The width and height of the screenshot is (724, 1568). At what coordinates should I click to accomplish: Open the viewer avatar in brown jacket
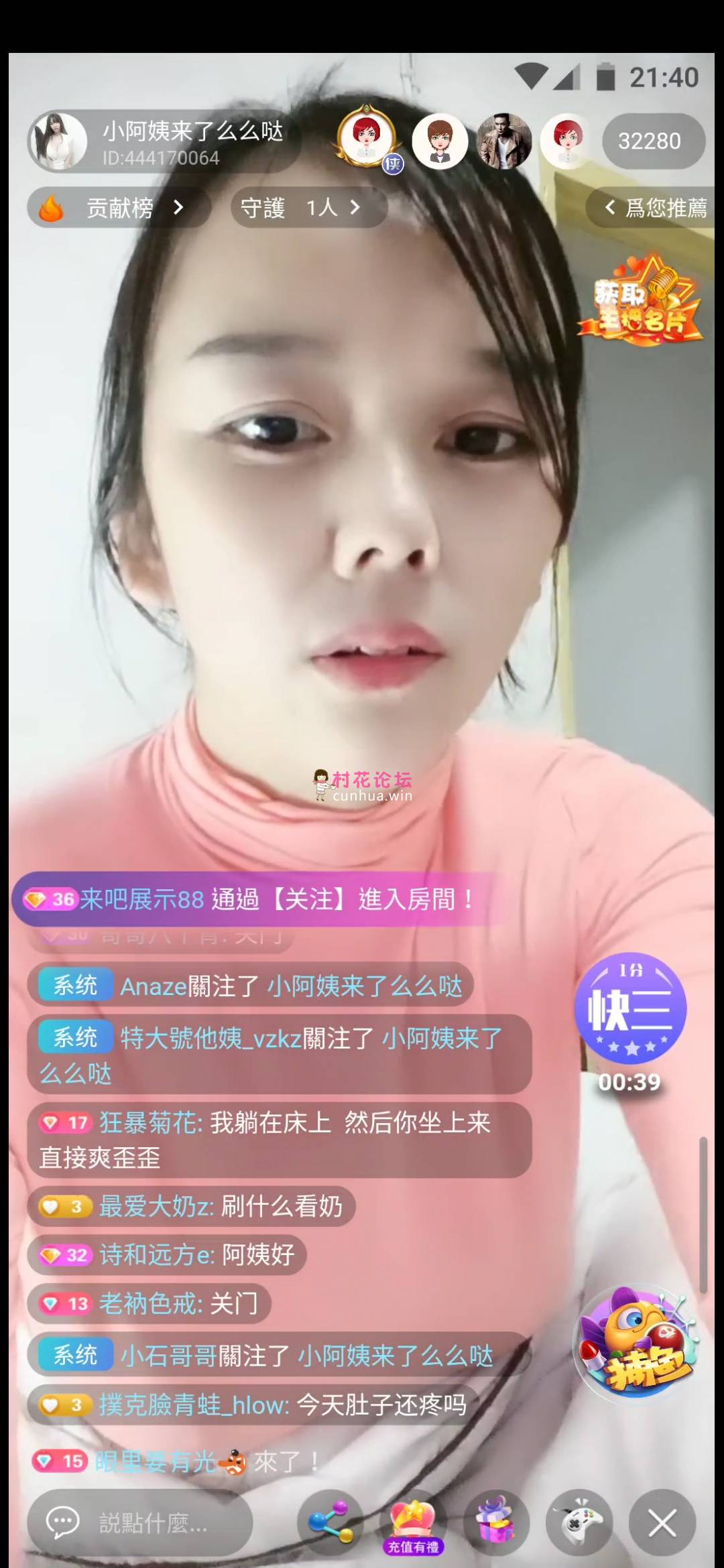coord(503,141)
